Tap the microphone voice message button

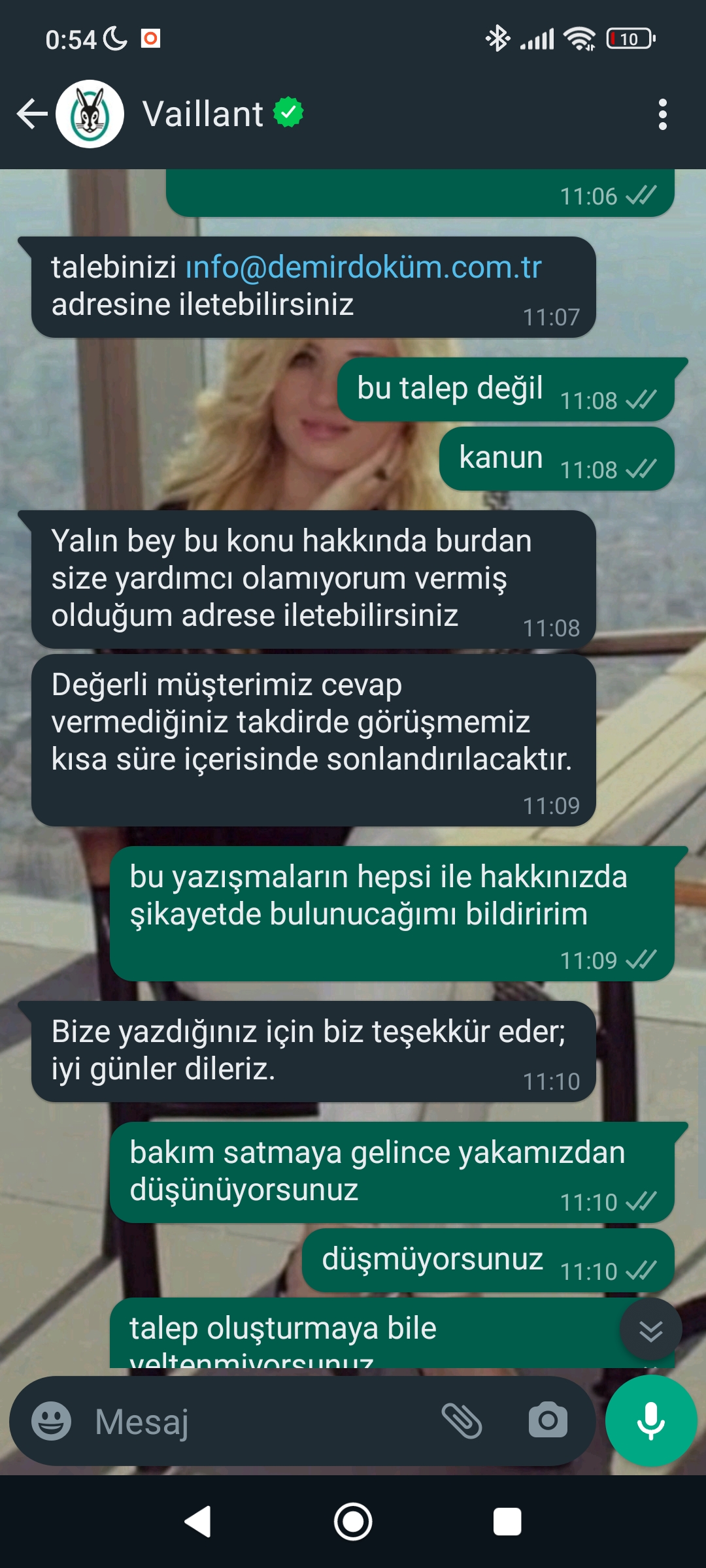coord(651,1421)
